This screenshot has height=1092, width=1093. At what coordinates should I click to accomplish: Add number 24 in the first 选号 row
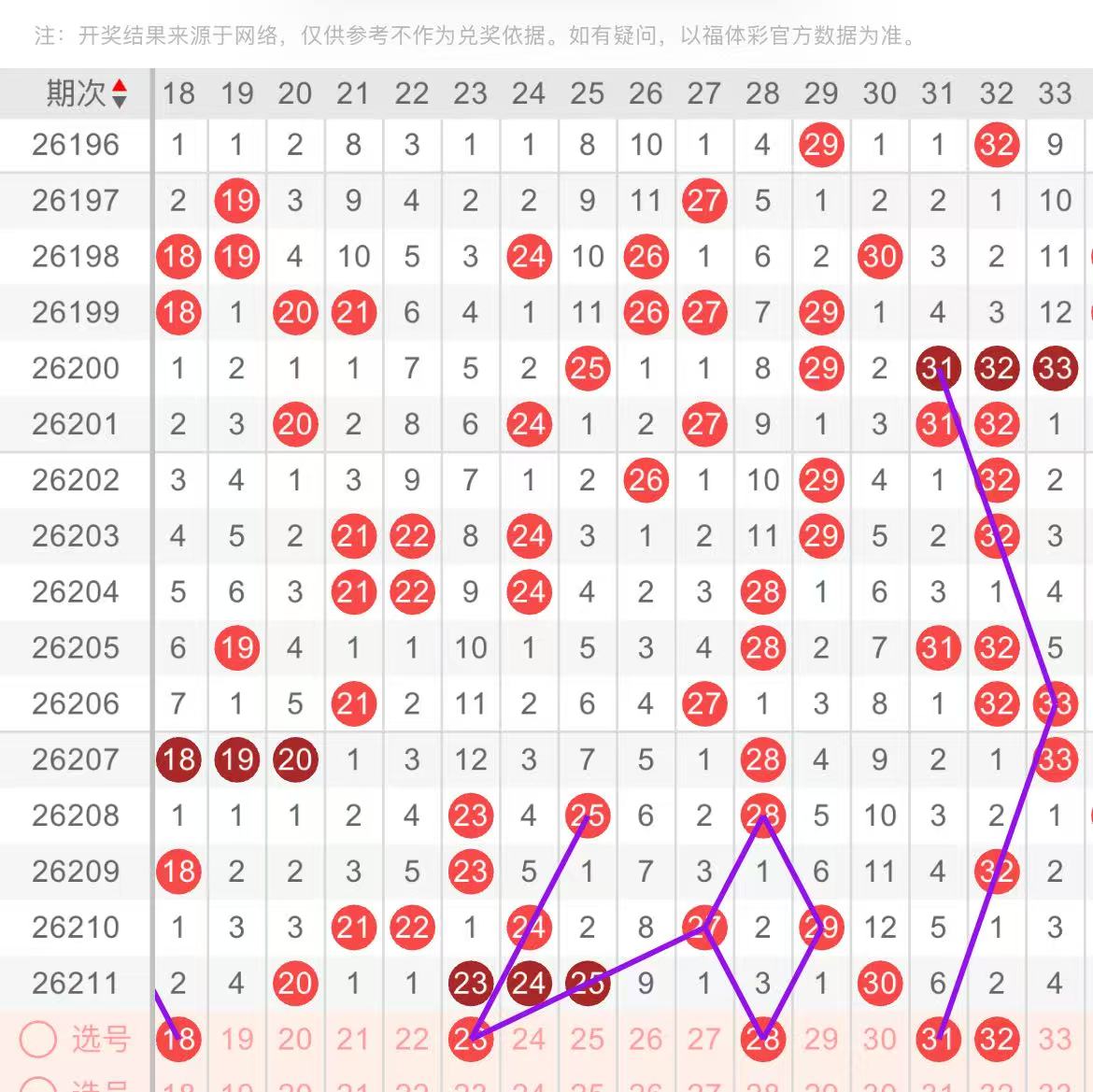[x=529, y=1039]
